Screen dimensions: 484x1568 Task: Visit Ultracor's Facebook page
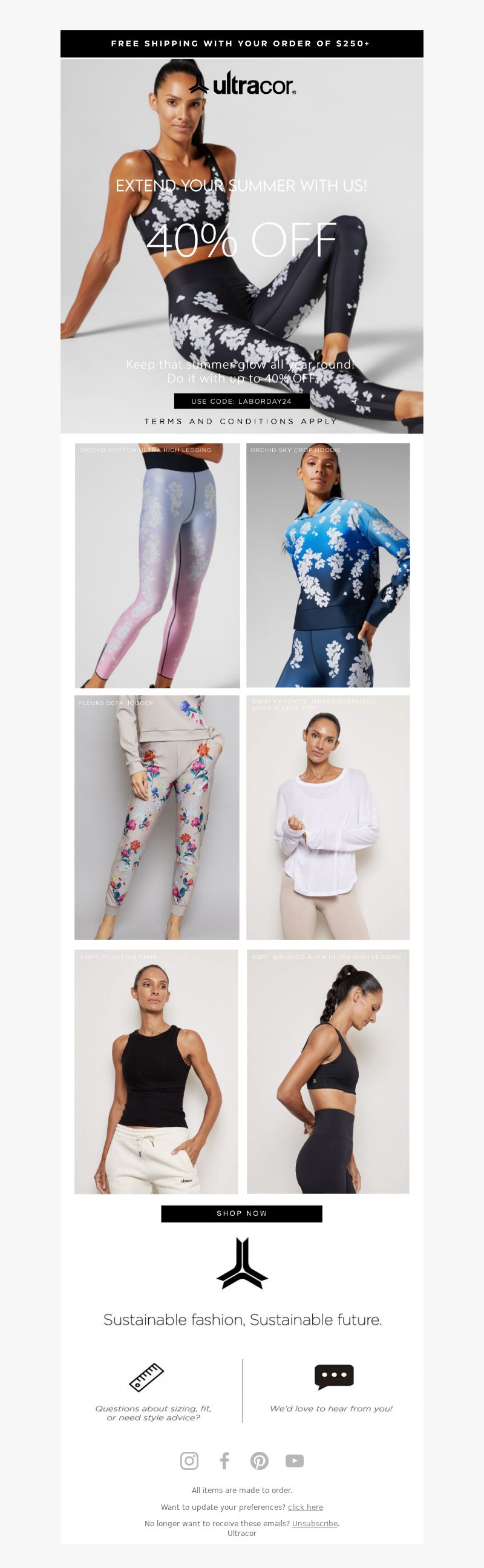tap(224, 1460)
